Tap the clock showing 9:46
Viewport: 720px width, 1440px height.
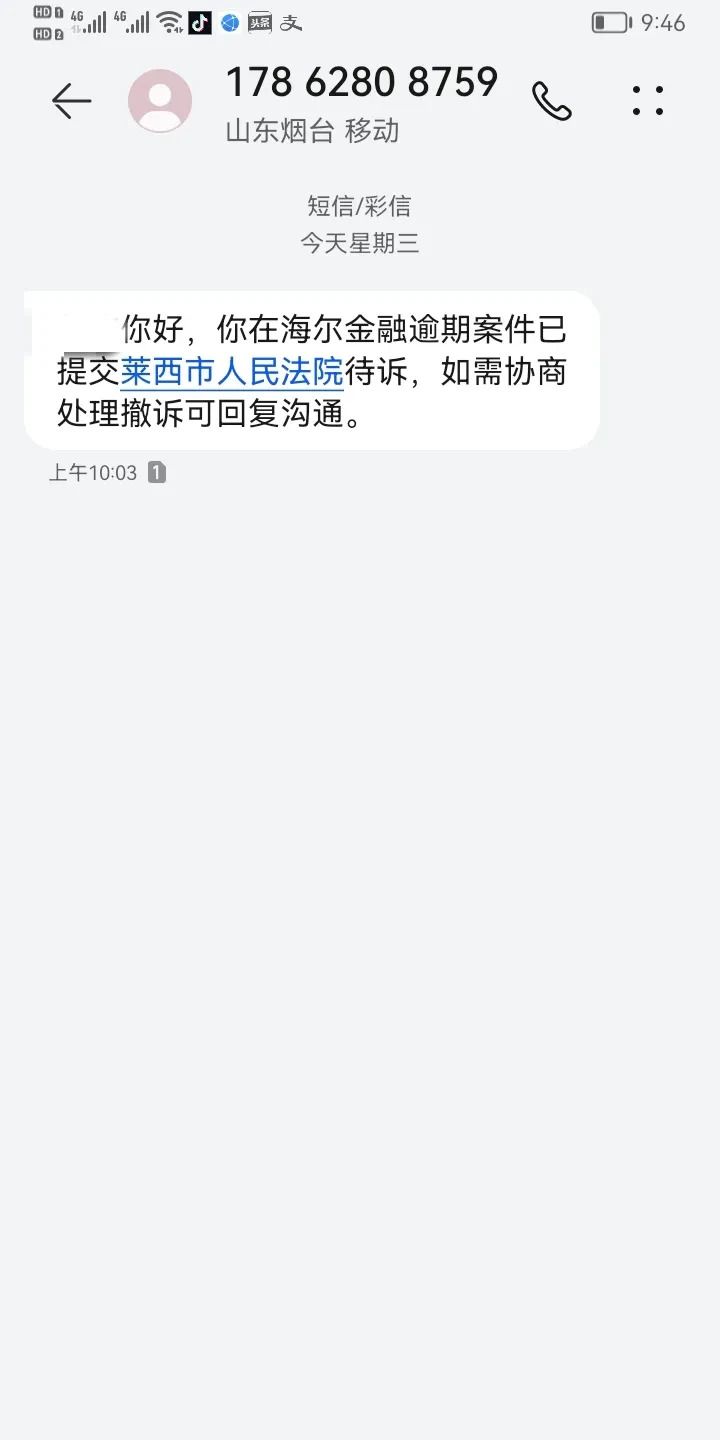661,22
